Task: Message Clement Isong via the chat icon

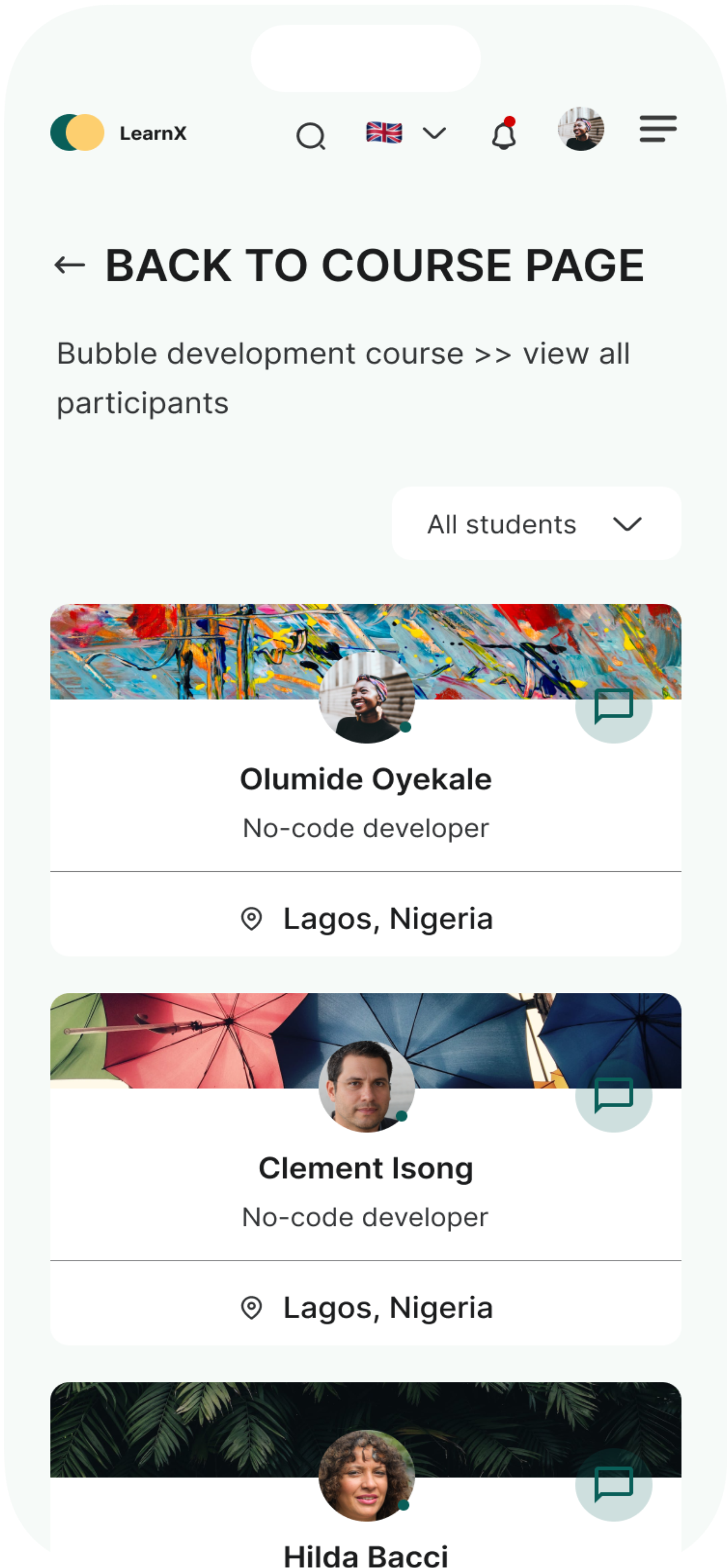Action: (613, 1095)
